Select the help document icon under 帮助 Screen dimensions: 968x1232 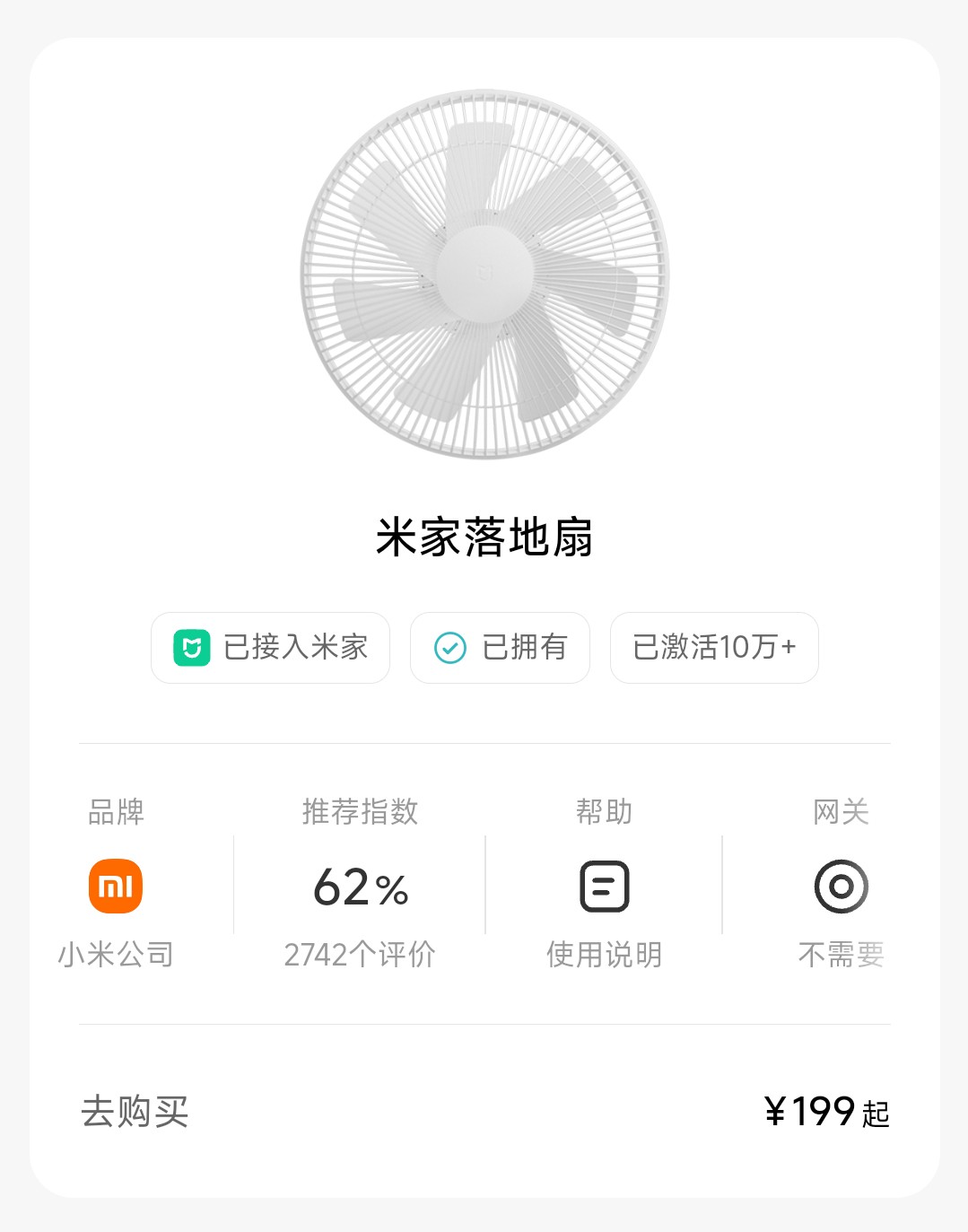(604, 887)
